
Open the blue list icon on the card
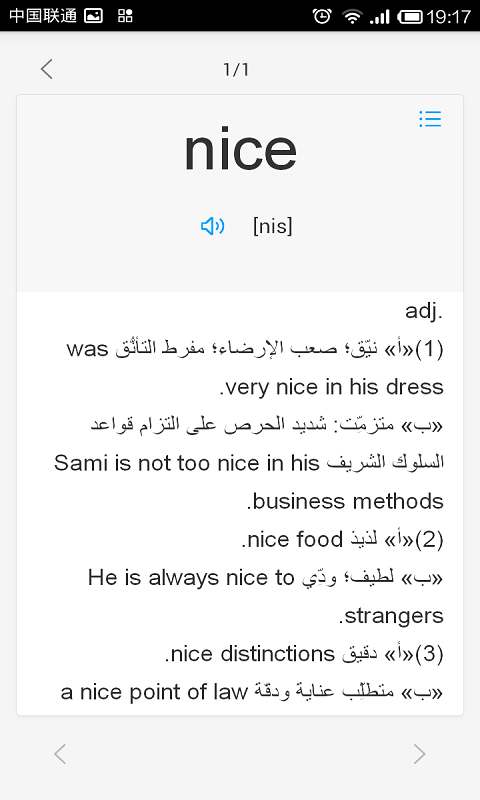click(x=430, y=119)
